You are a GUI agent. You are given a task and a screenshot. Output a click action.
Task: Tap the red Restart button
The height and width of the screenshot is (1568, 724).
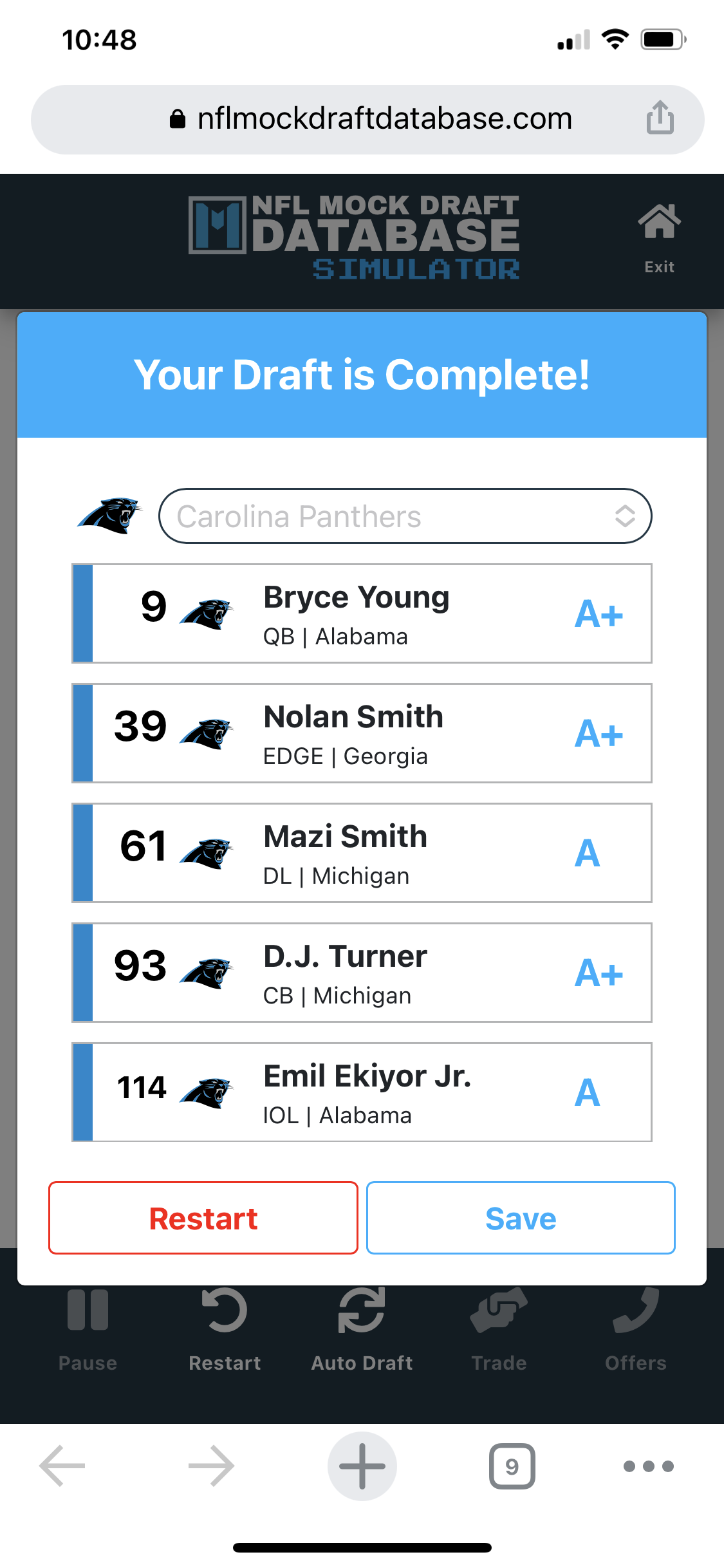tap(203, 1218)
